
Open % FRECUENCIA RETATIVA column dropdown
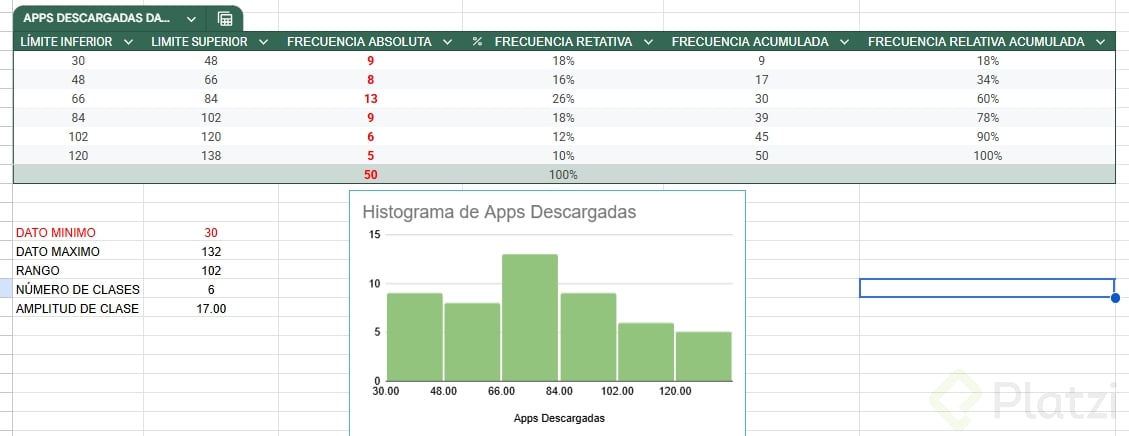(x=648, y=42)
